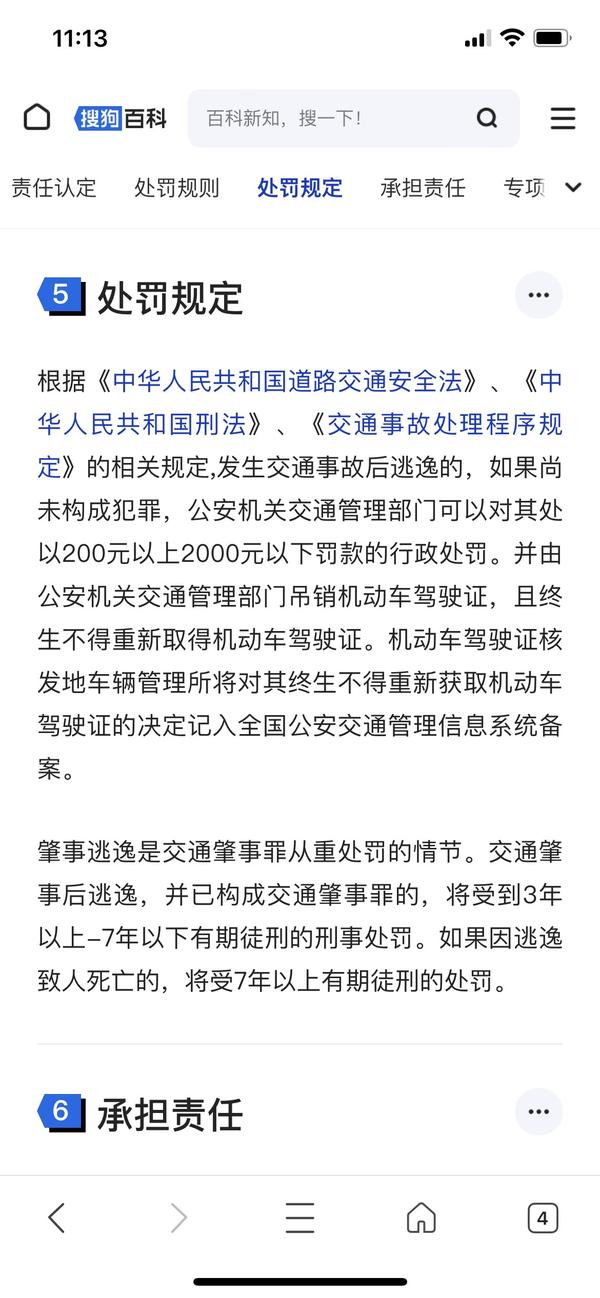This screenshot has height=1298, width=600.
Task: Open the tab switcher showing 4 tabs
Action: click(x=542, y=1218)
